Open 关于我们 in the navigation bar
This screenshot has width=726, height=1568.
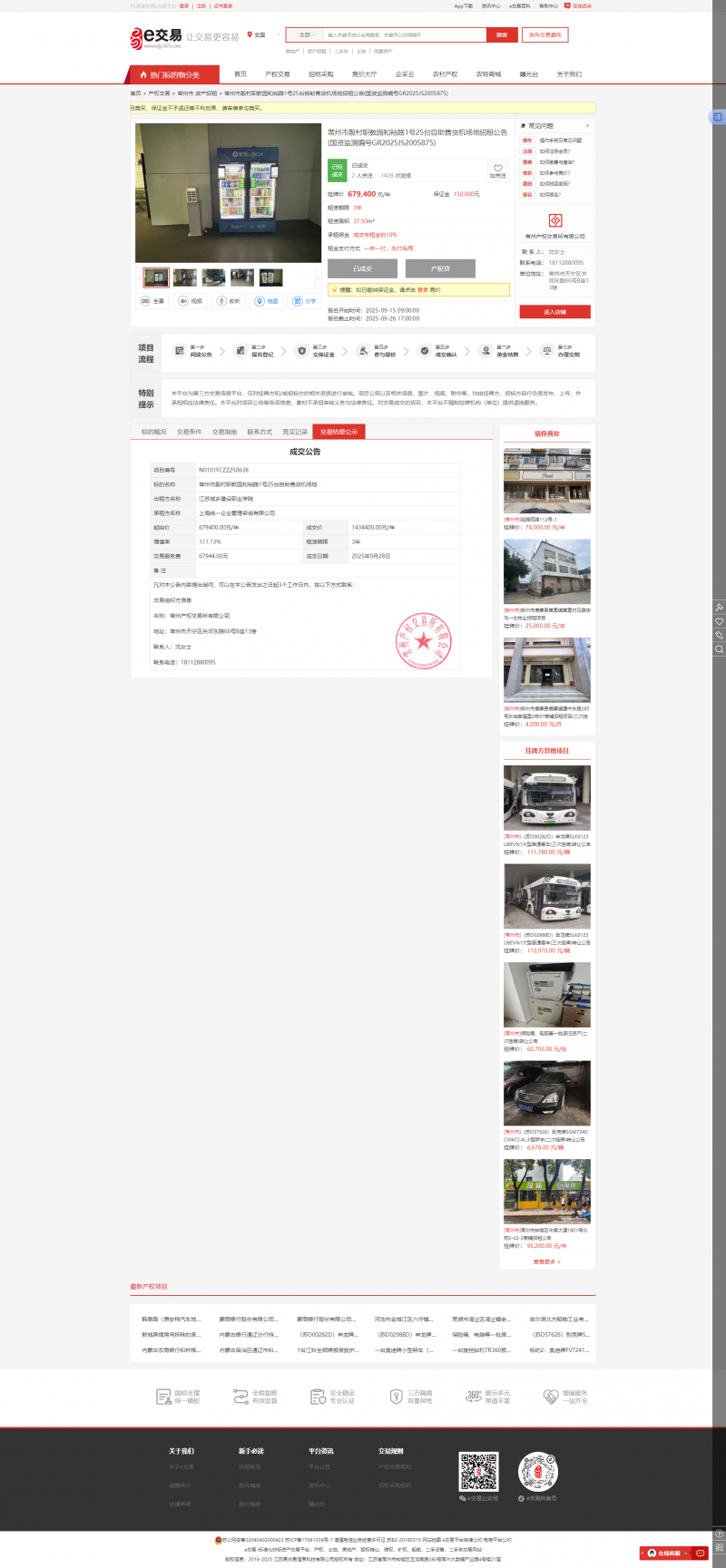coord(569,74)
